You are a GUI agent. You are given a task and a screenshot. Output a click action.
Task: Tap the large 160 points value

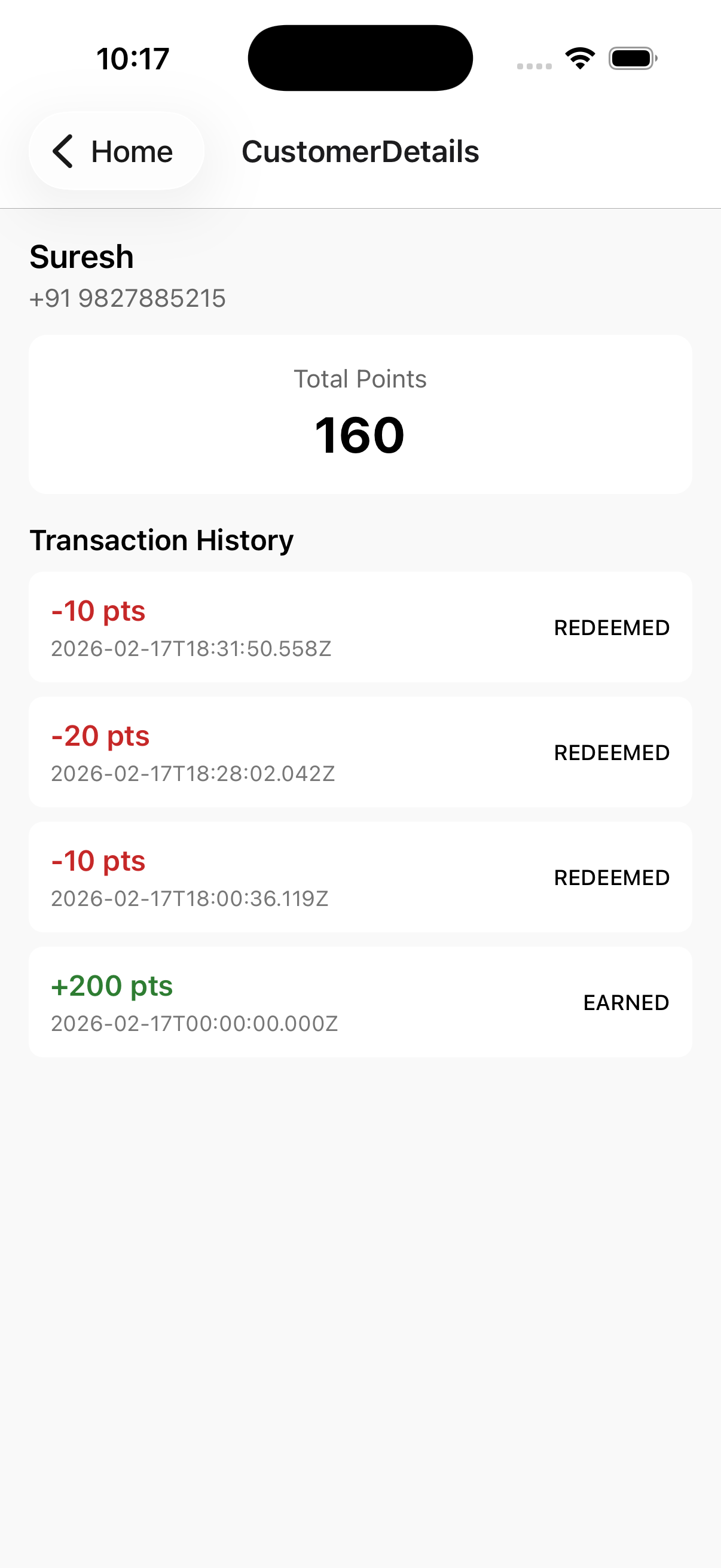point(360,434)
